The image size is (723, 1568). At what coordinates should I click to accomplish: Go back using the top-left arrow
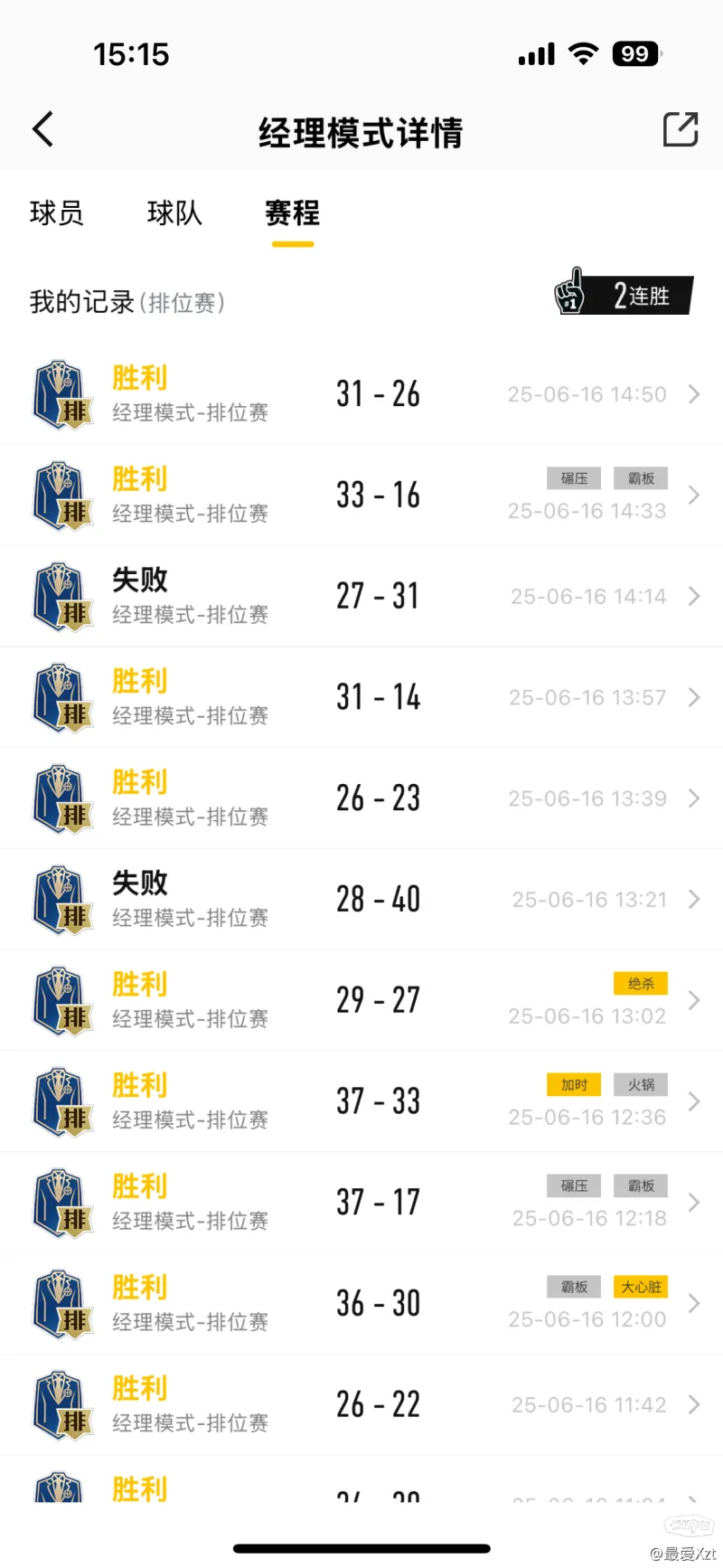[42, 129]
